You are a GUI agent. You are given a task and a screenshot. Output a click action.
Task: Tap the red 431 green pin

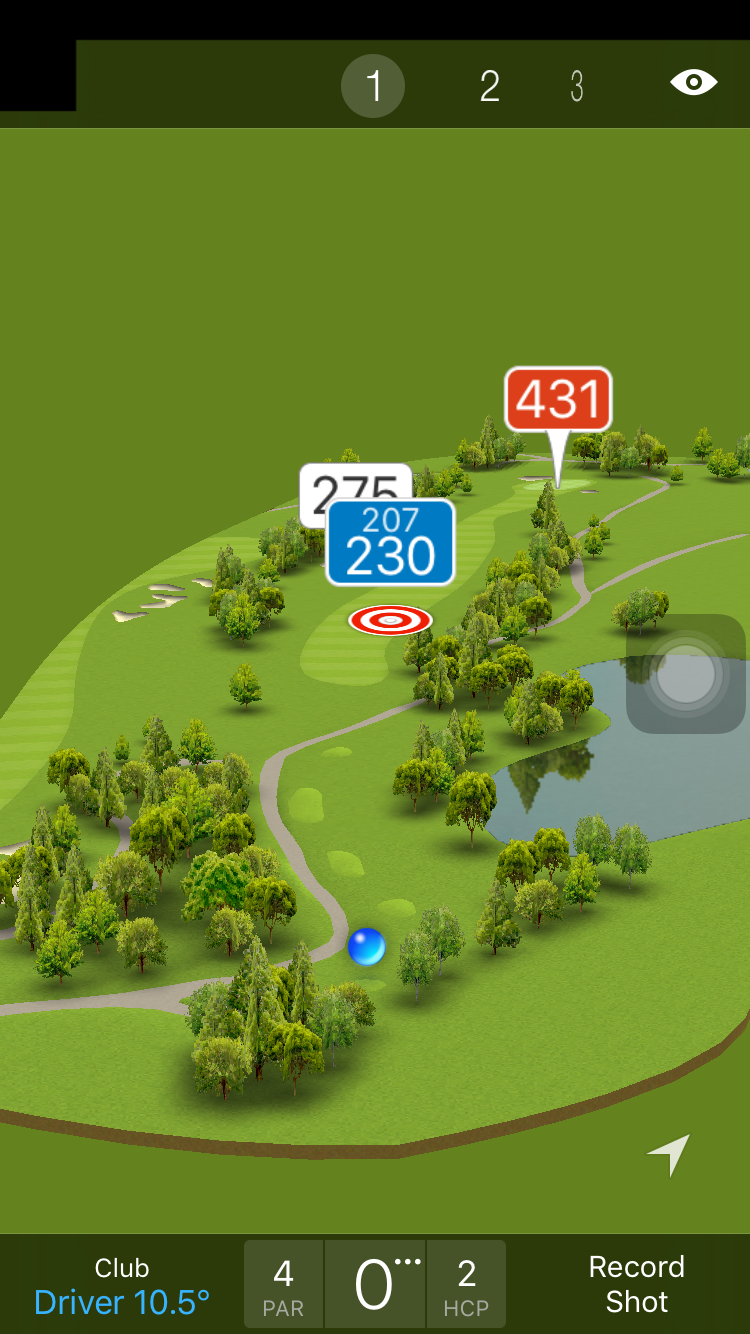click(558, 400)
